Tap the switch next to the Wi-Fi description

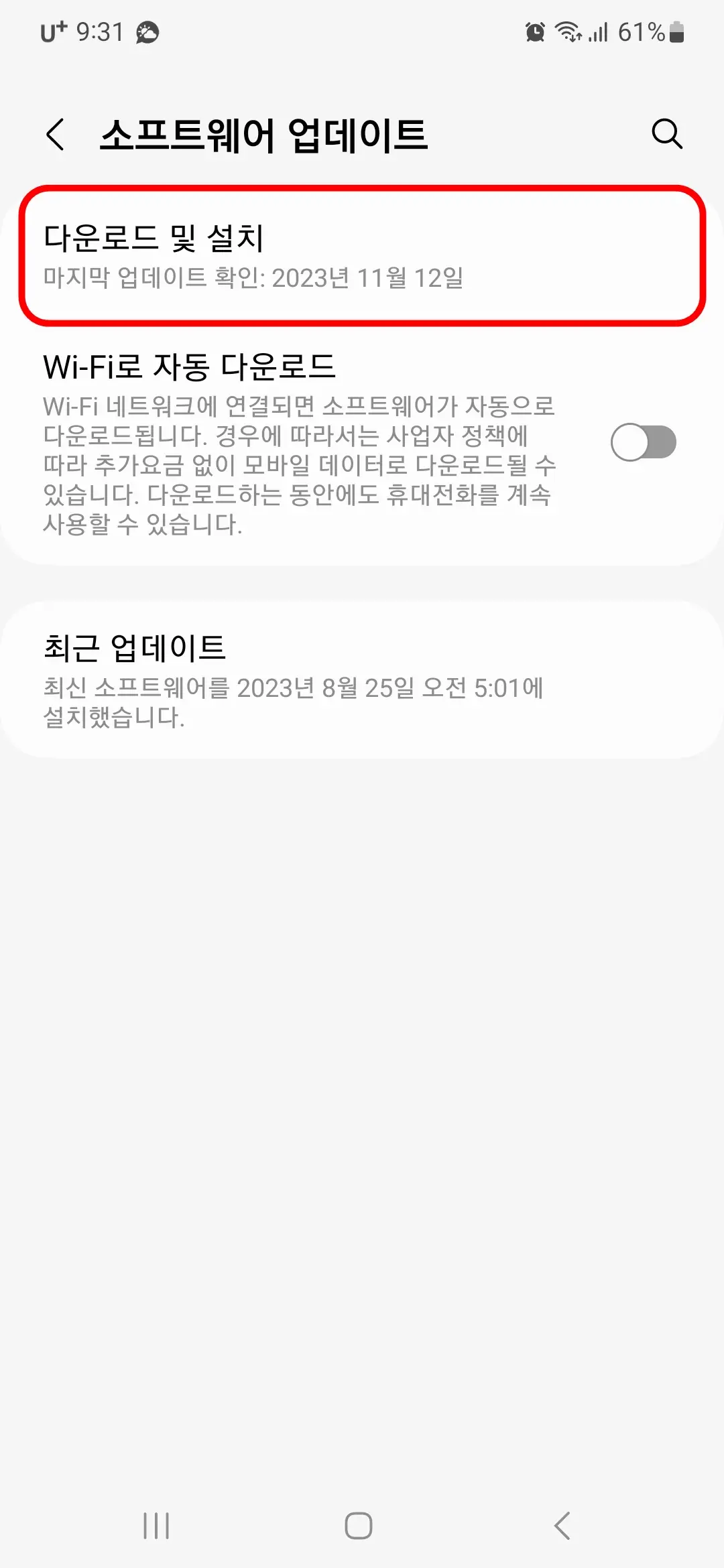pyautogui.click(x=644, y=441)
